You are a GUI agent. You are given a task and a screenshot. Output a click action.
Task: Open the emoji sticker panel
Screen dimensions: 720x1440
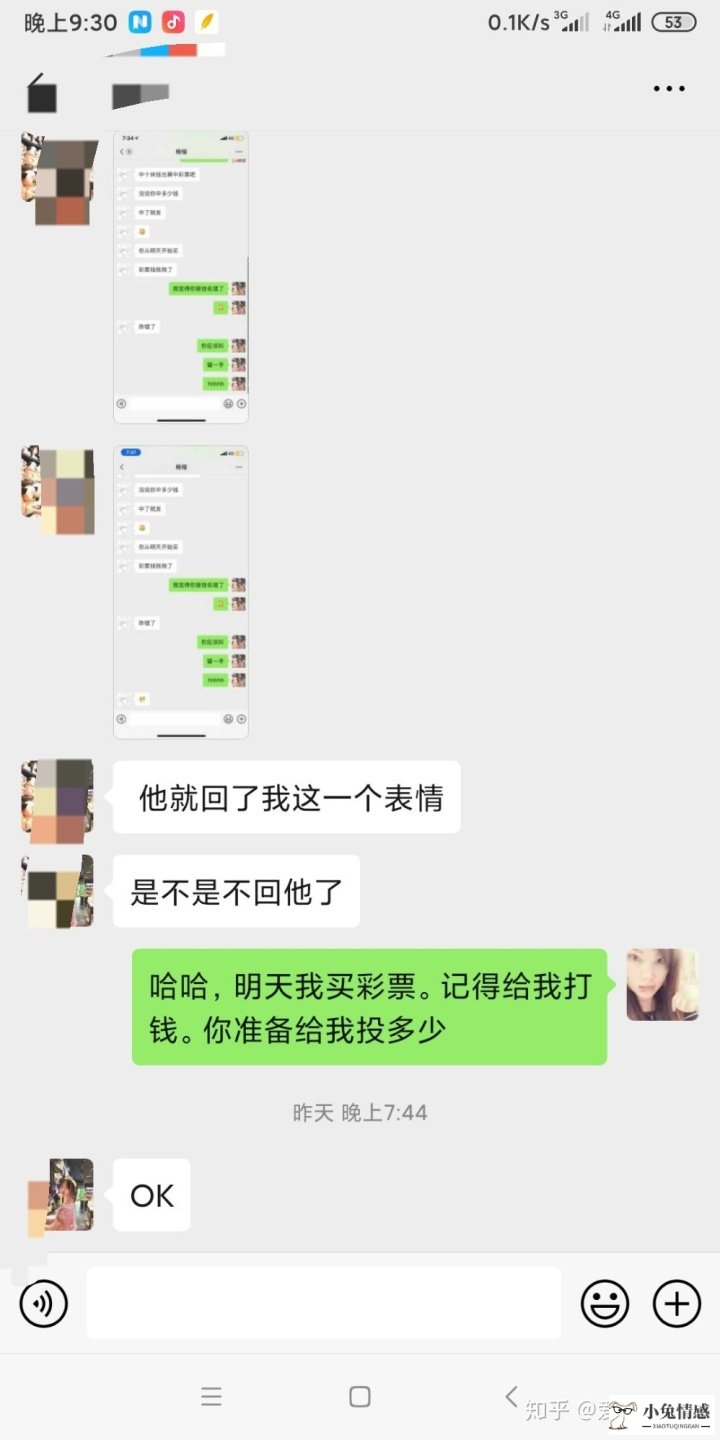(605, 1304)
